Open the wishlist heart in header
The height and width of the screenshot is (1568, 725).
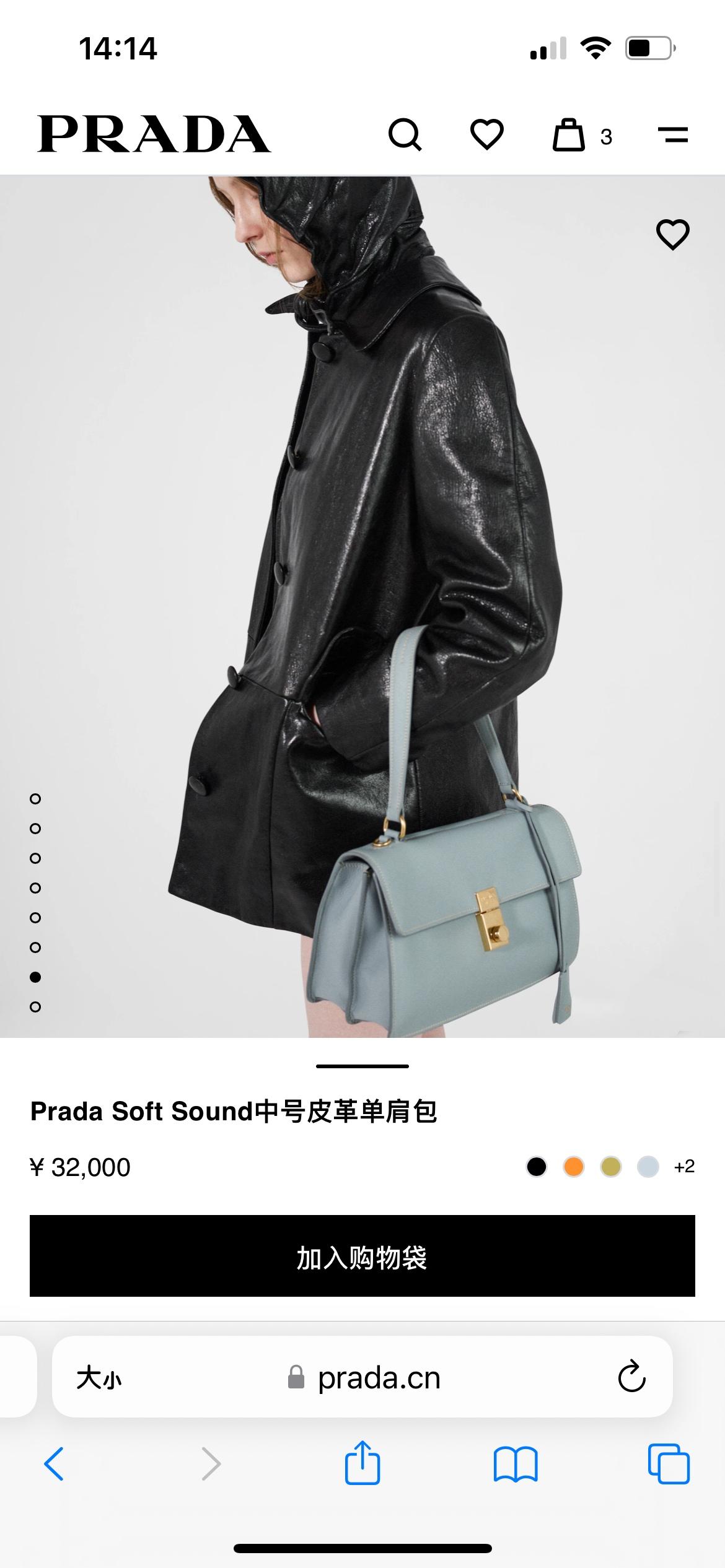click(x=487, y=134)
